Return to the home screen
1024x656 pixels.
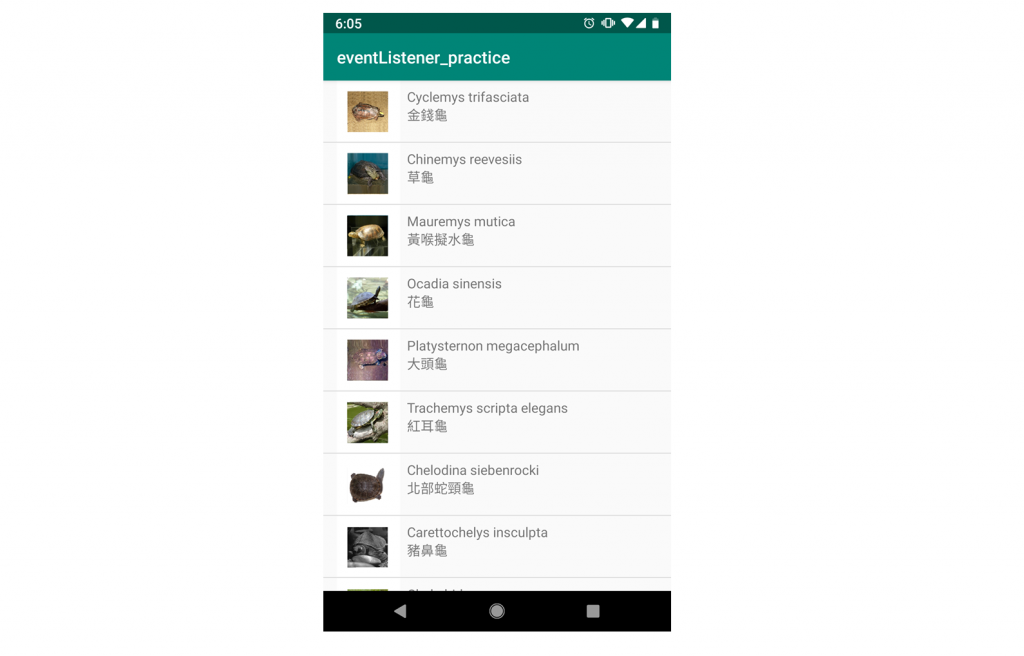[497, 611]
